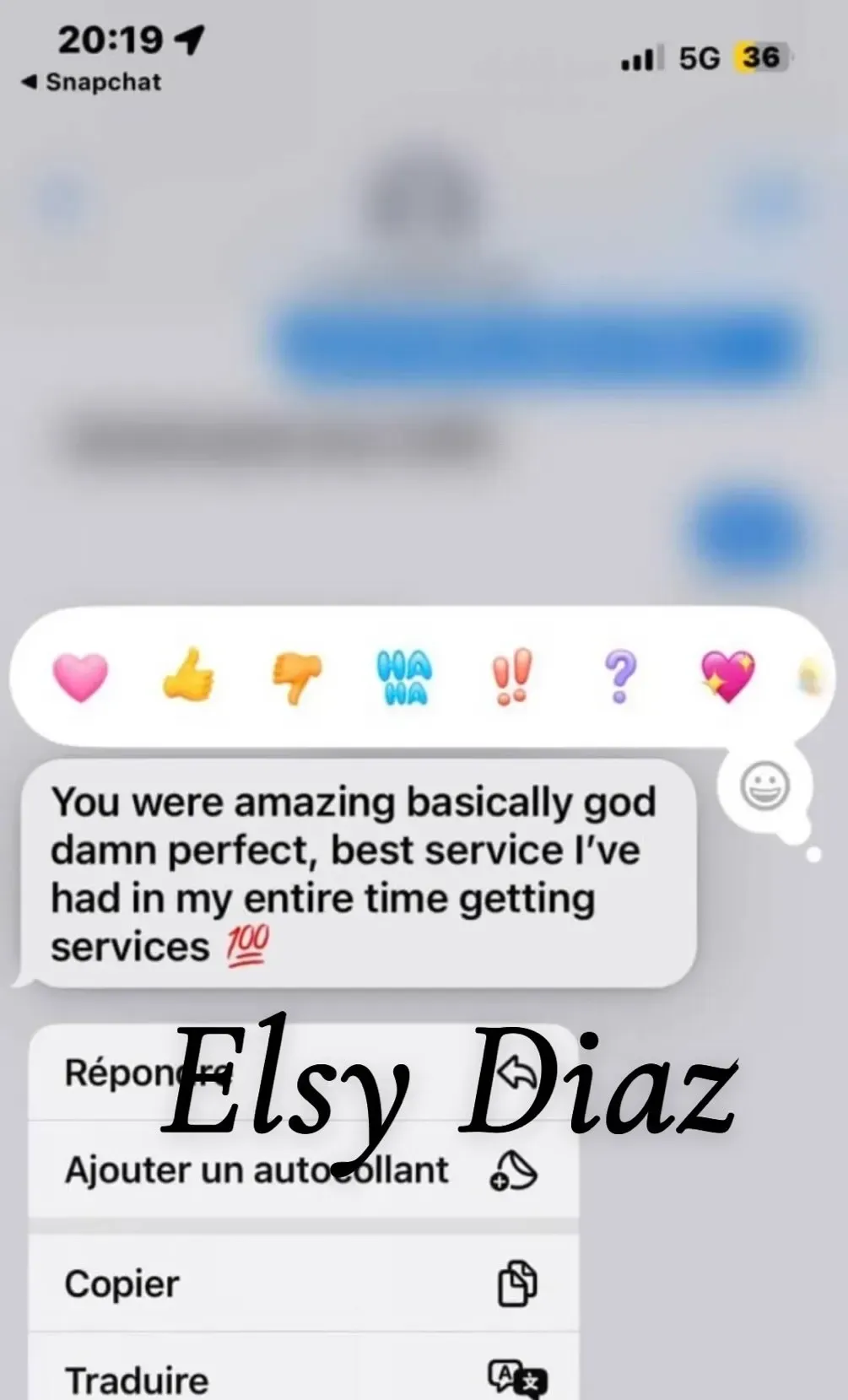React with the thumbs down tapback
This screenshot has width=848, height=1400.
pos(296,677)
